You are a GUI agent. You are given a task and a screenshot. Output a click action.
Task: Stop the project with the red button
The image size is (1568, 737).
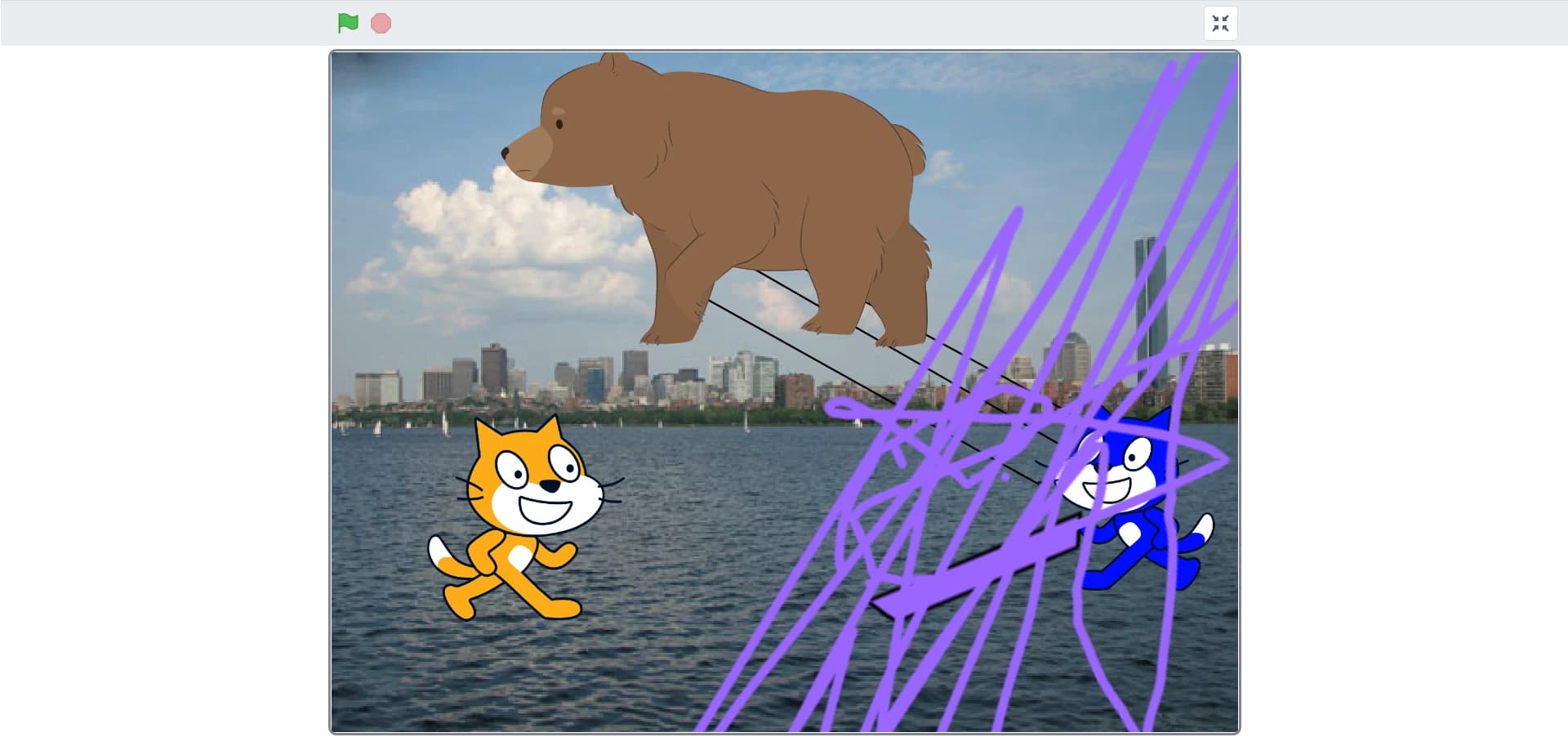pyautogui.click(x=381, y=23)
